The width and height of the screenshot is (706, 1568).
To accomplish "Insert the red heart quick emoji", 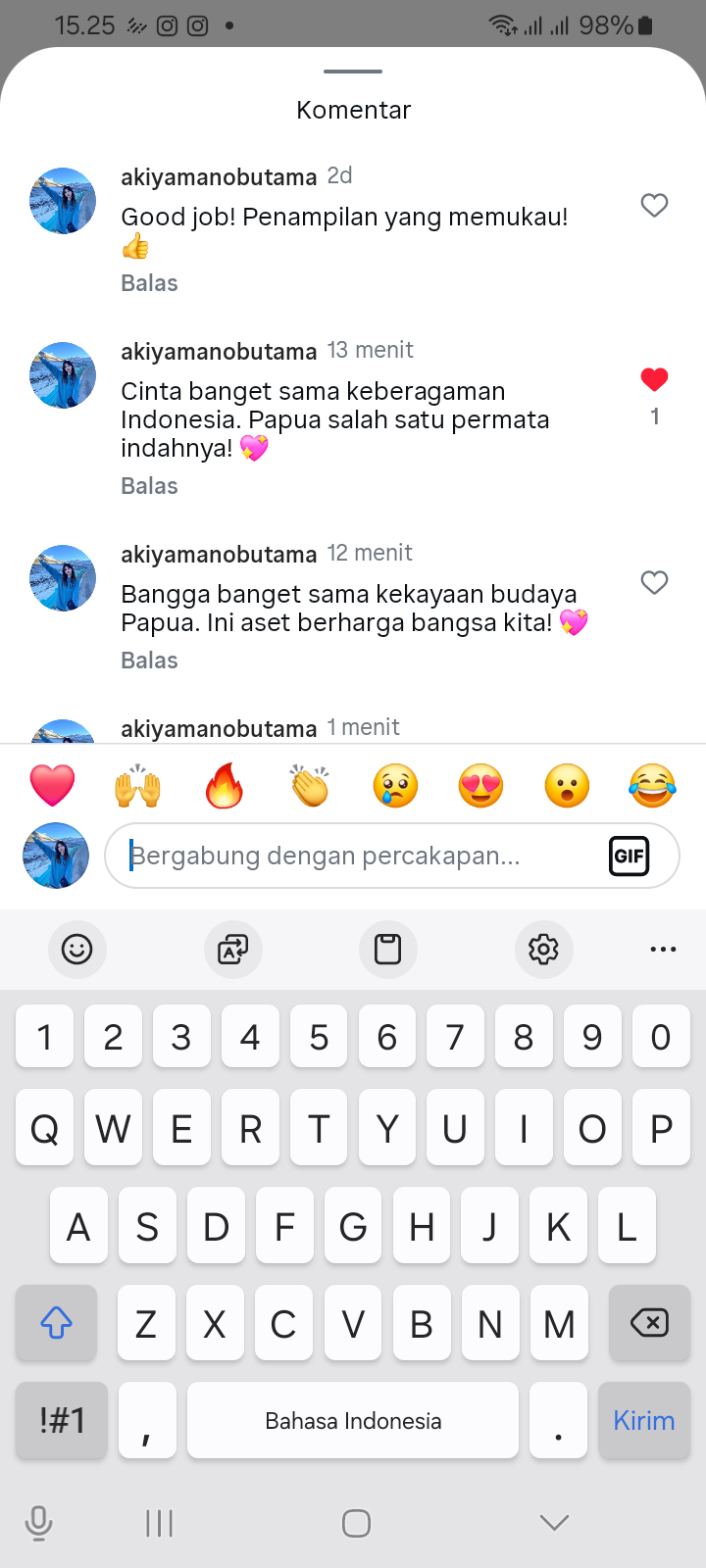I will tap(53, 786).
